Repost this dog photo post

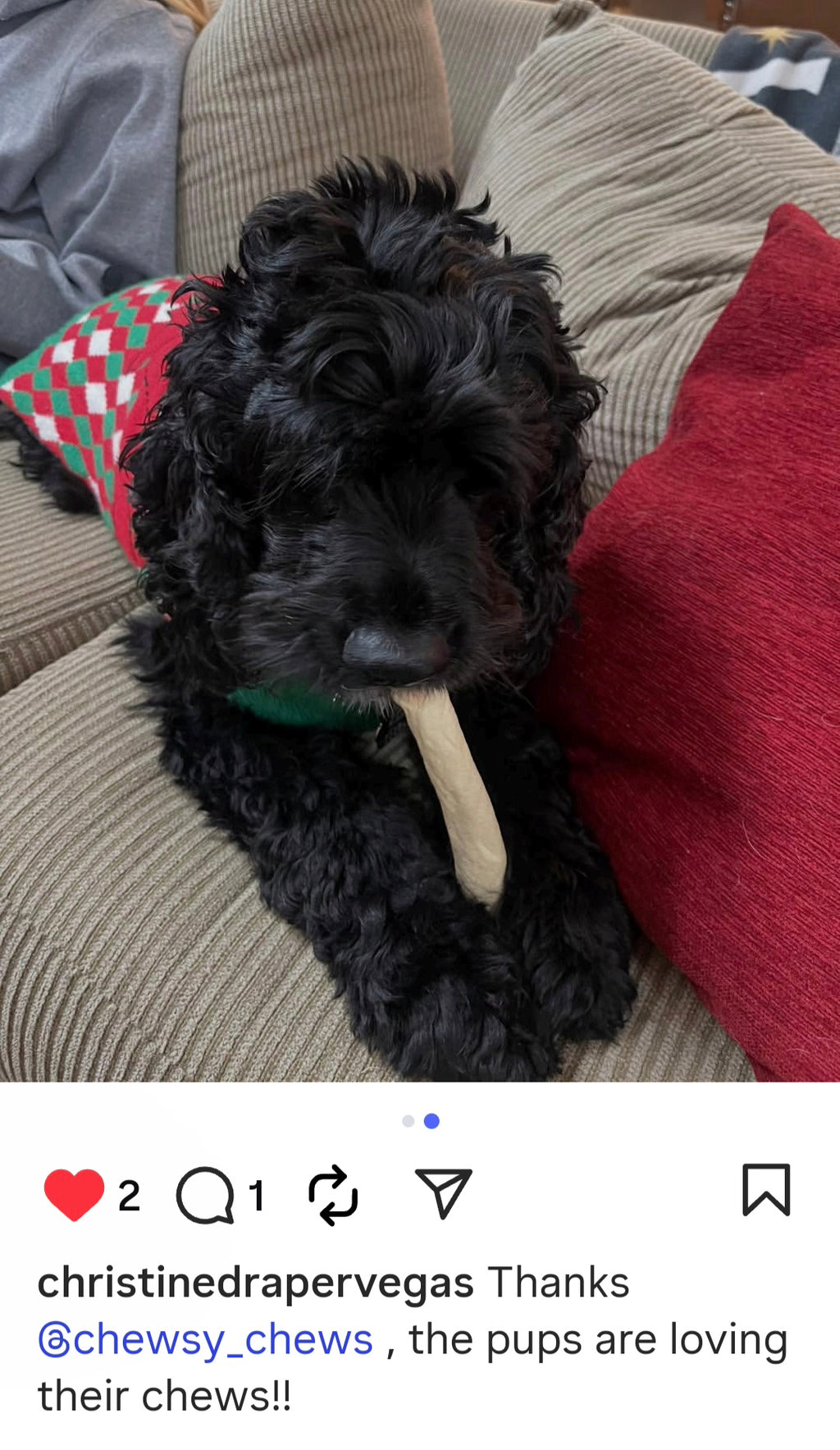coord(333,1195)
